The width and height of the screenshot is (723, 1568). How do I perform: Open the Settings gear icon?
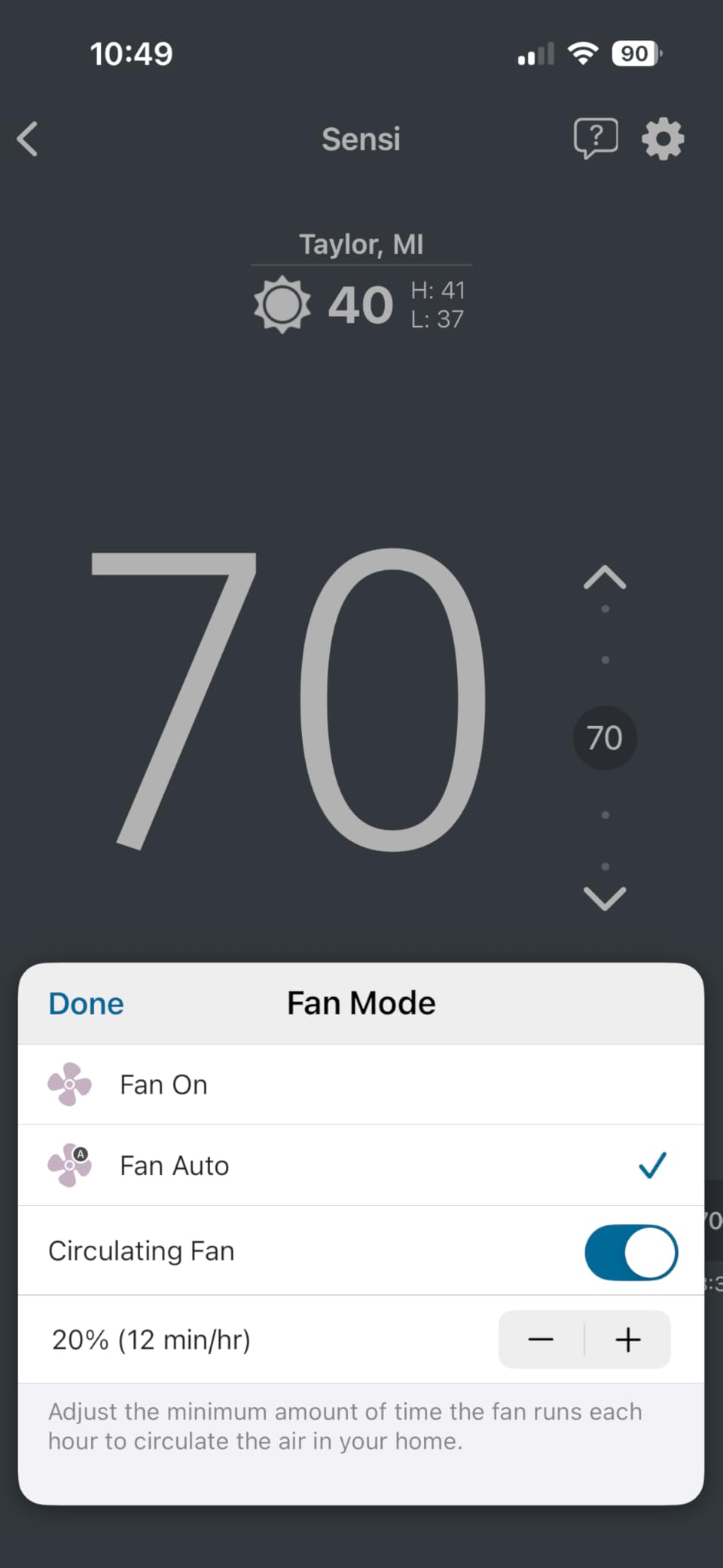(664, 138)
